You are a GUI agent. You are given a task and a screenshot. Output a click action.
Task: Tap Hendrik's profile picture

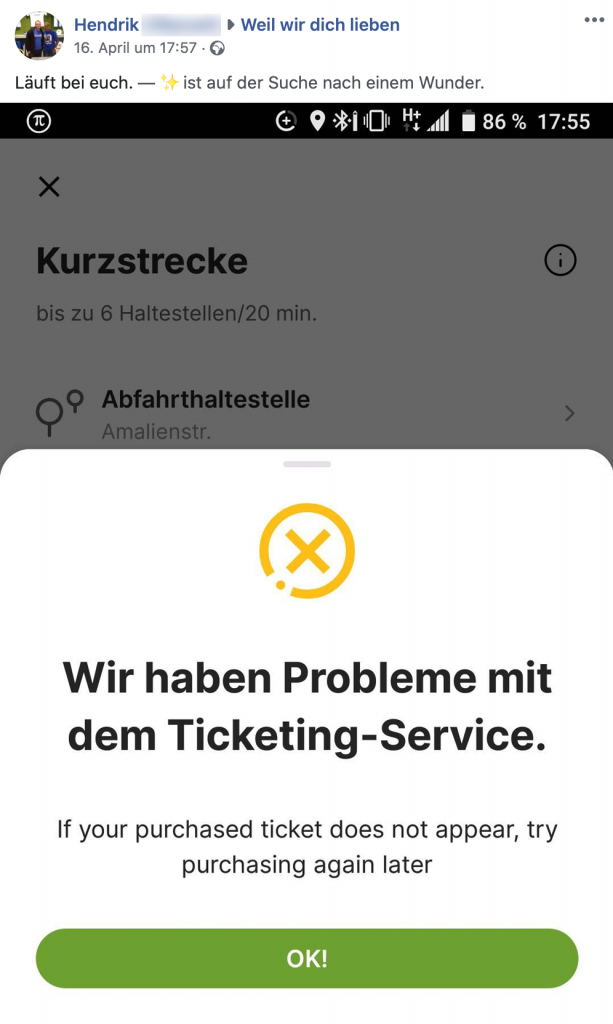click(x=39, y=35)
